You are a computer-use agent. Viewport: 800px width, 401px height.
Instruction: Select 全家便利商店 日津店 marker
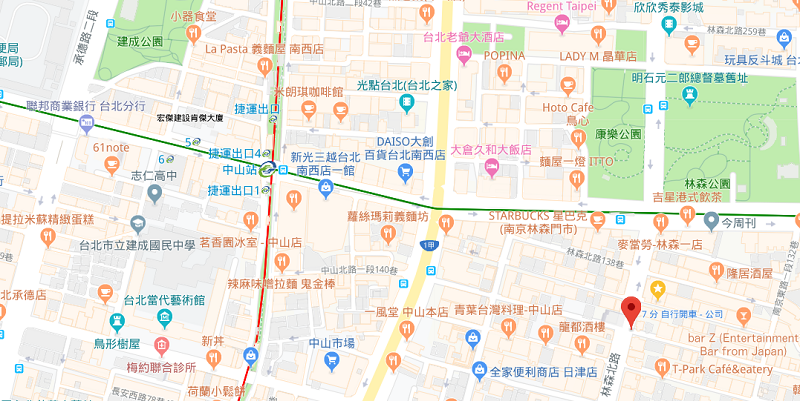pyautogui.click(x=481, y=371)
